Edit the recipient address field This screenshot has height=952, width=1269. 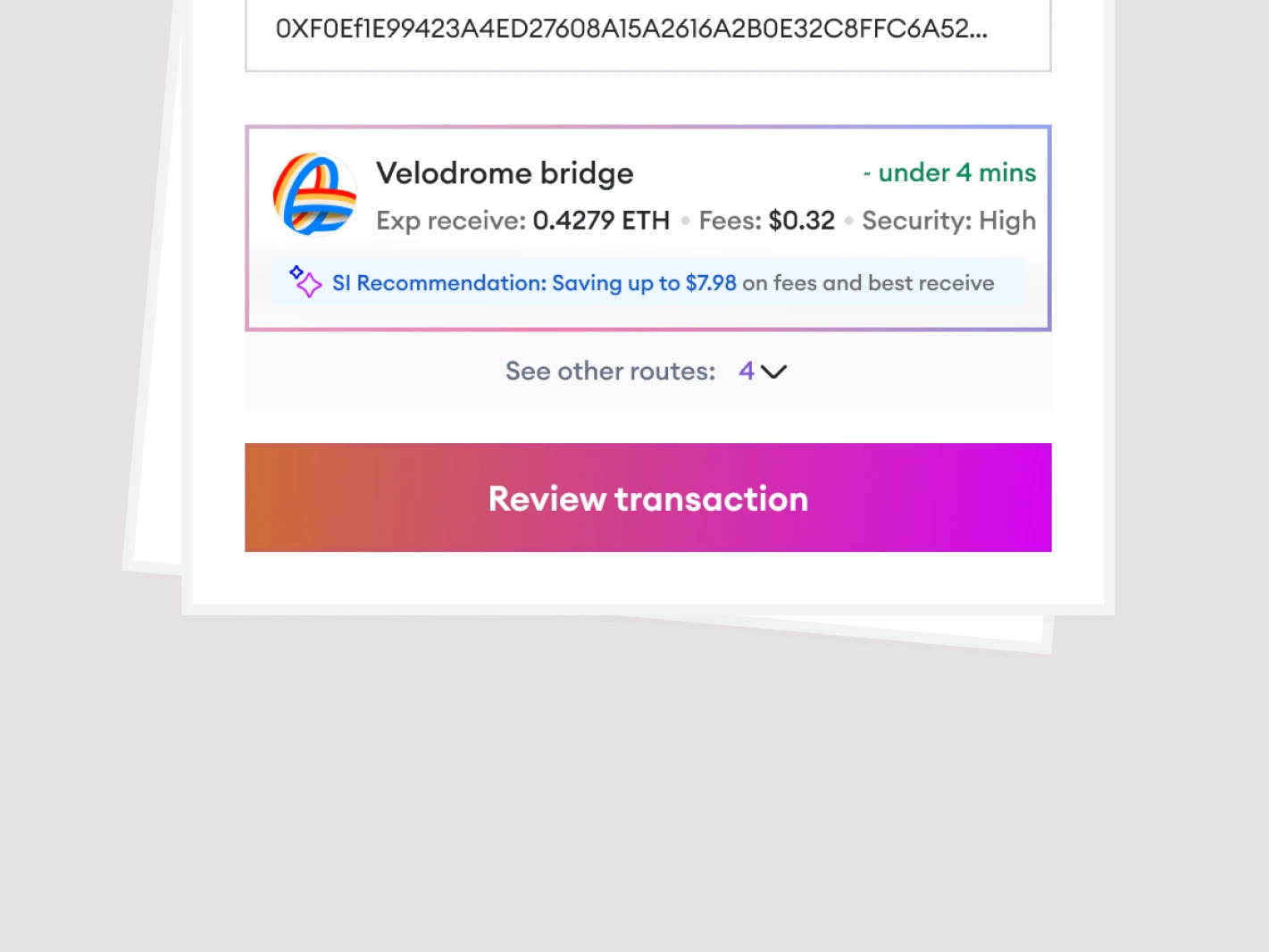click(647, 31)
